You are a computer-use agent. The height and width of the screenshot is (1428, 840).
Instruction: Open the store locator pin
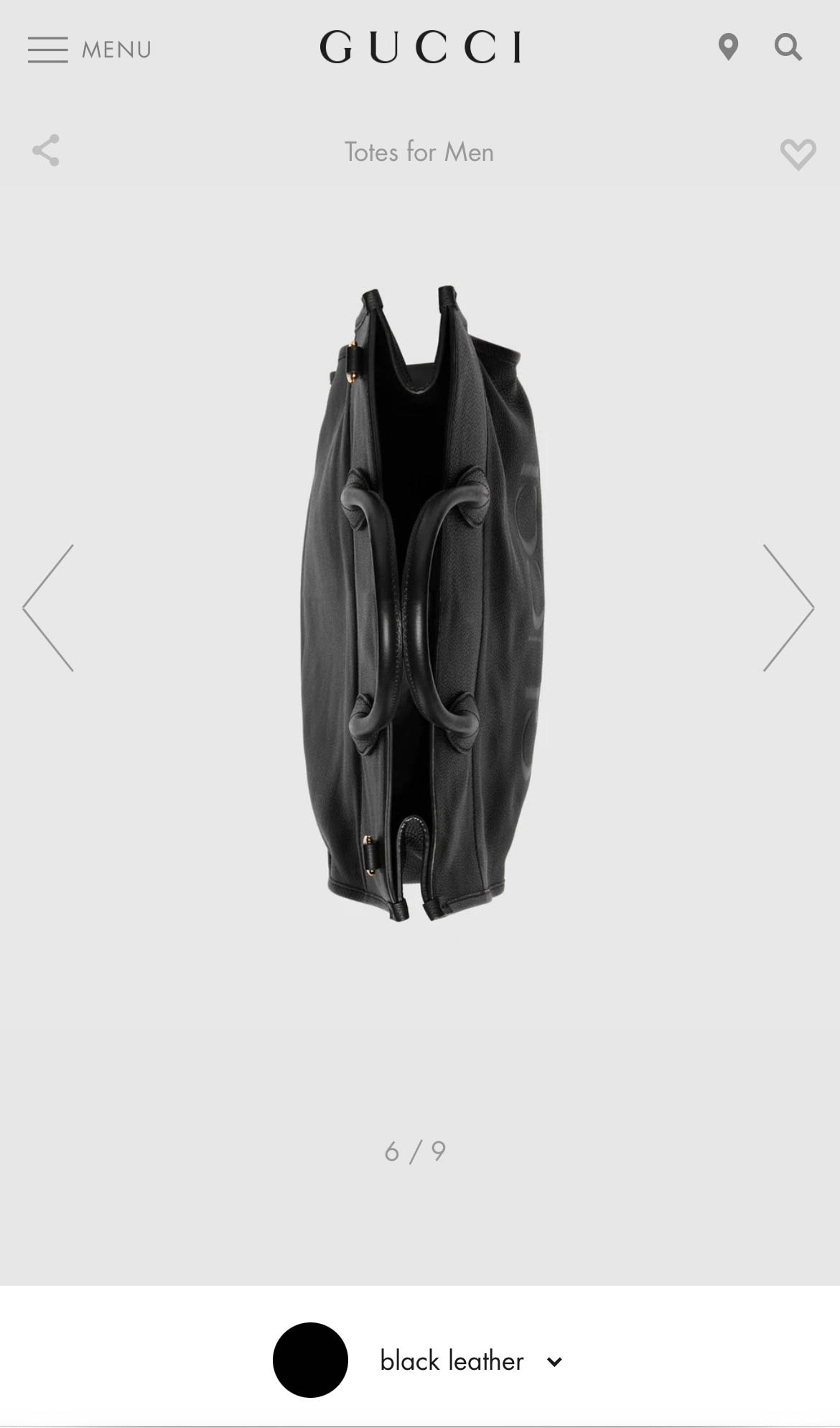(x=728, y=47)
